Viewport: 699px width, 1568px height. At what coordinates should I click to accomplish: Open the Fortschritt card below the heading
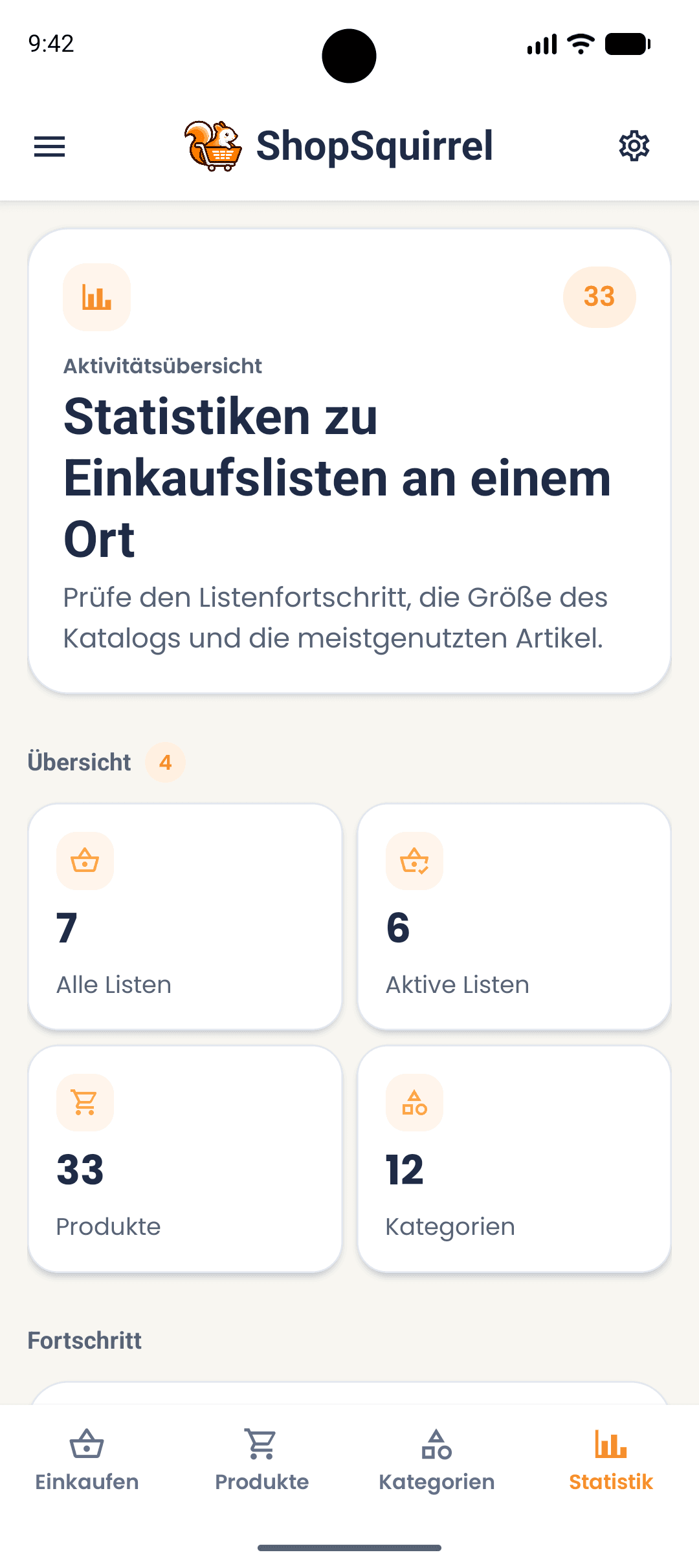coord(349,1407)
